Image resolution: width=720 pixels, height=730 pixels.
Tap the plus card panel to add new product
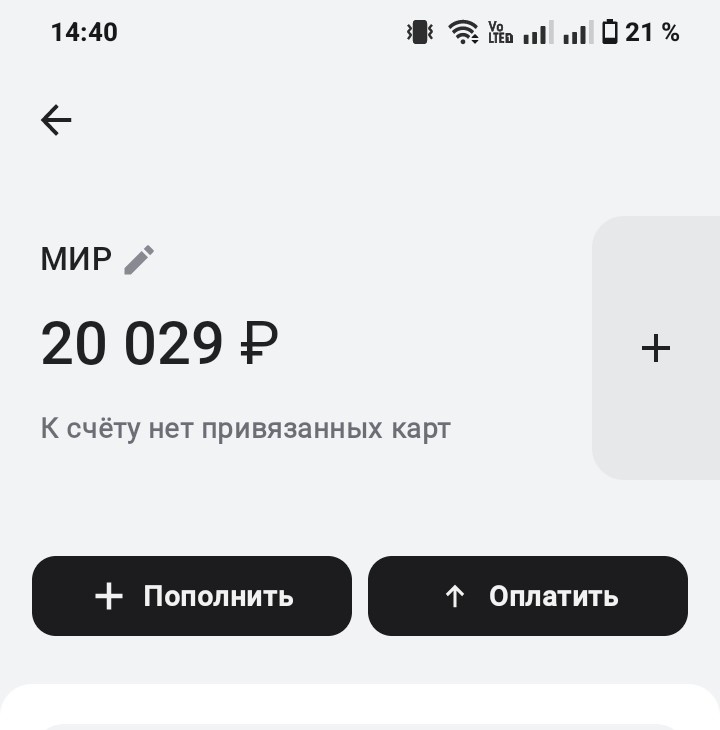pyautogui.click(x=656, y=349)
